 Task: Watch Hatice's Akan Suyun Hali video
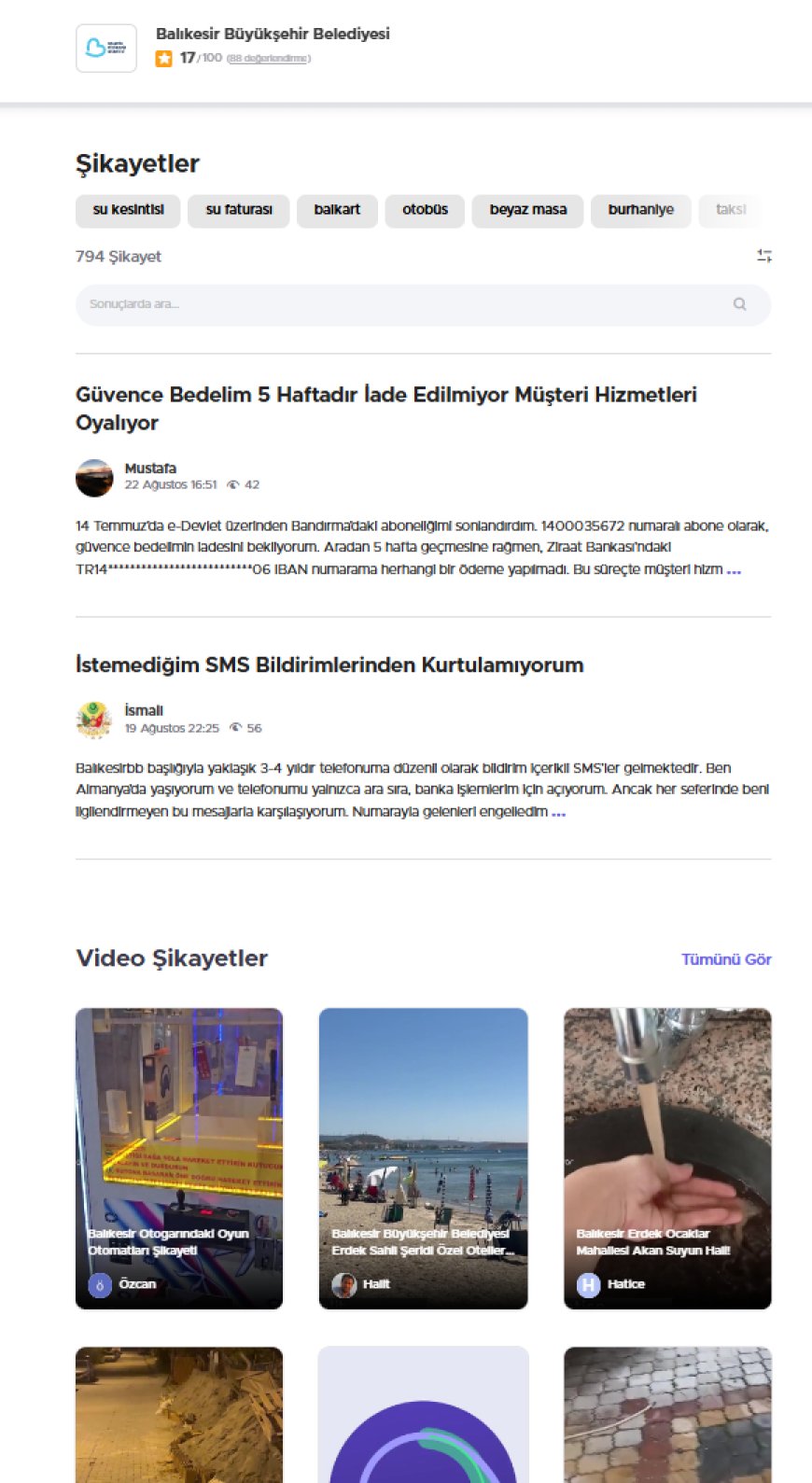tap(667, 1157)
